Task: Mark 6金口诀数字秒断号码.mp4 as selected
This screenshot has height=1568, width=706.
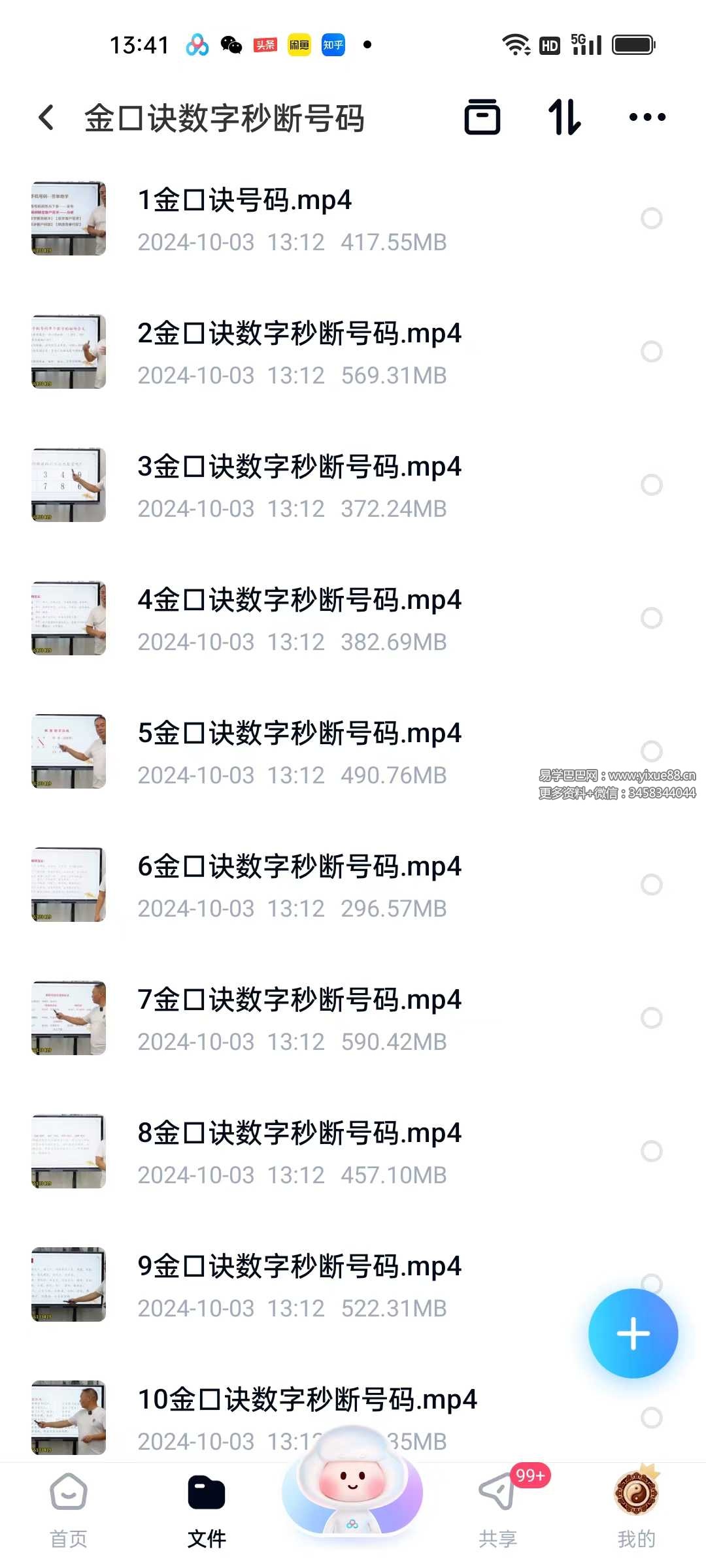Action: 651,885
